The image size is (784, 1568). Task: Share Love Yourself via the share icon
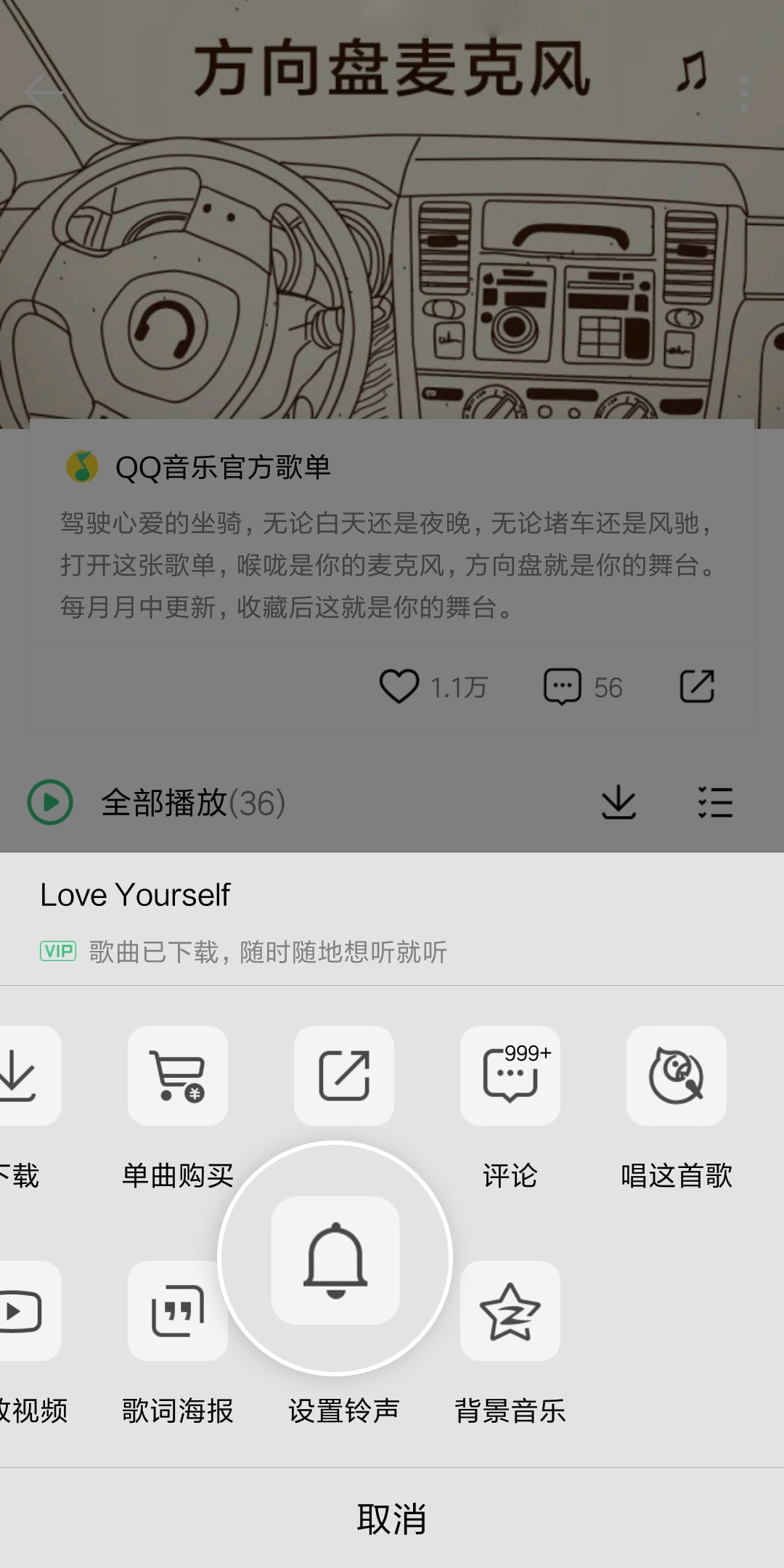[x=344, y=1076]
